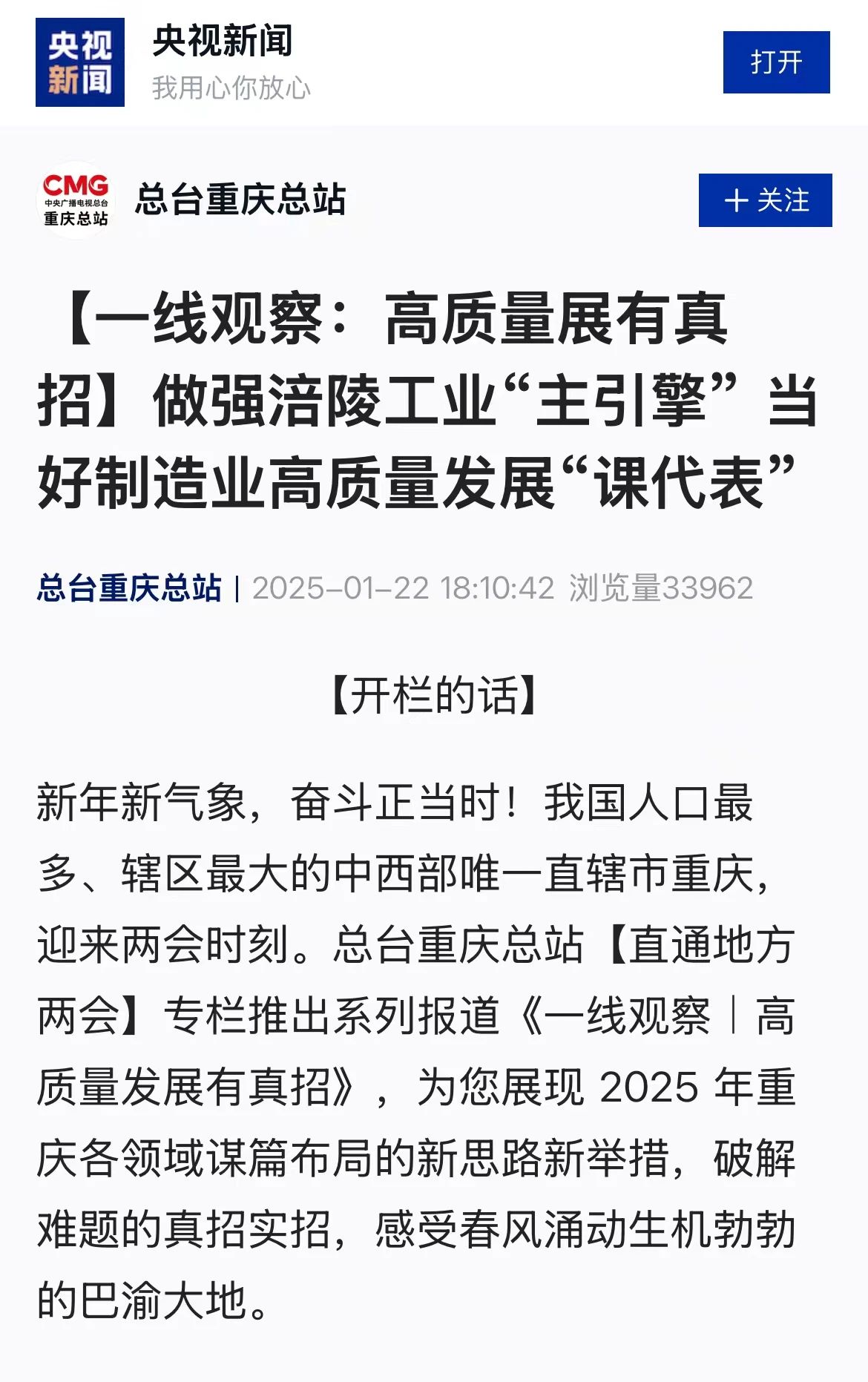This screenshot has width=868, height=1382.
Task: Tap the 打开 button to open app
Action: [x=776, y=62]
